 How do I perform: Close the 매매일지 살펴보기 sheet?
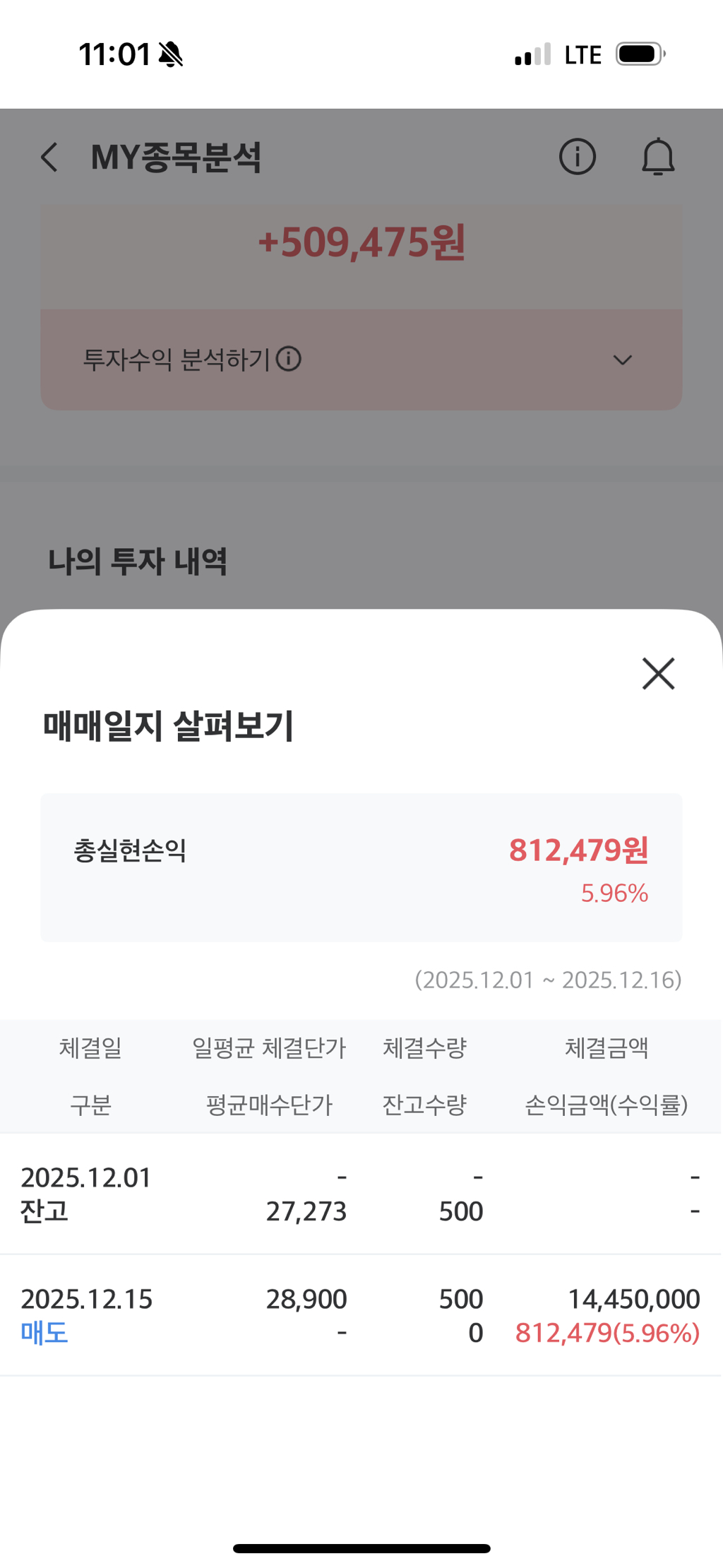coord(657,674)
